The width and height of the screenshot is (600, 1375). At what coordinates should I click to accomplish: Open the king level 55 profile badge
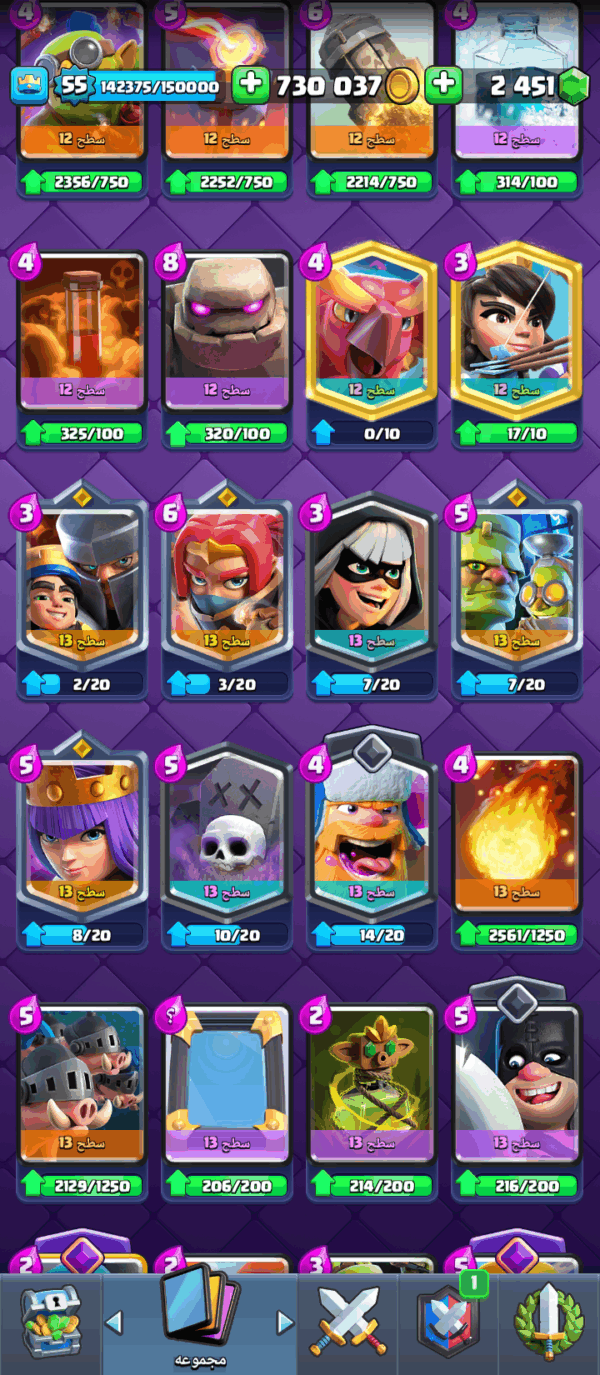74,85
